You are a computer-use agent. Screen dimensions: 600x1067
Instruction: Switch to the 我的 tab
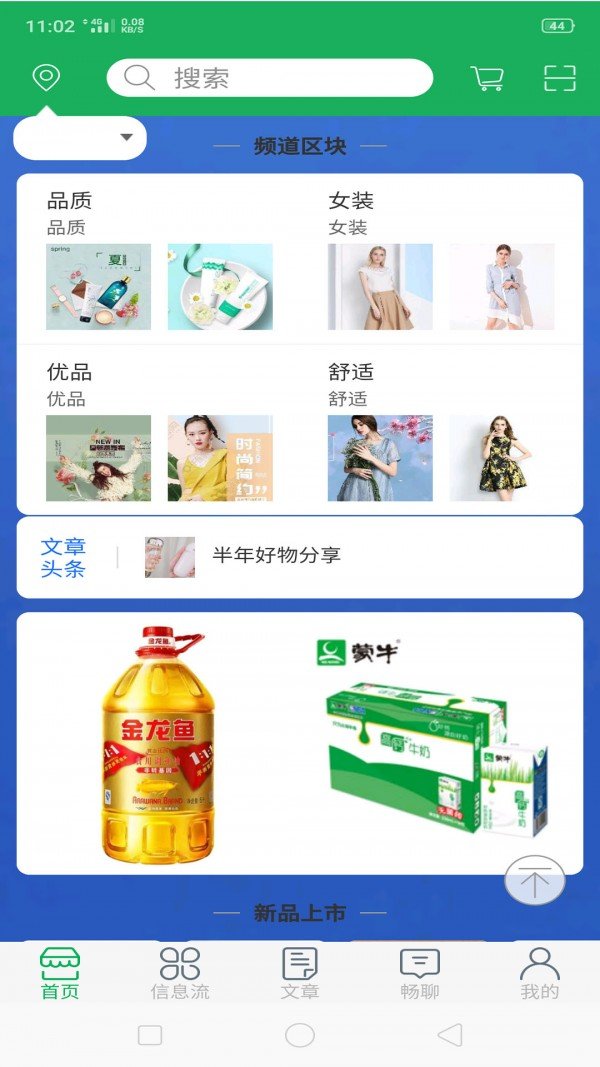tap(540, 974)
